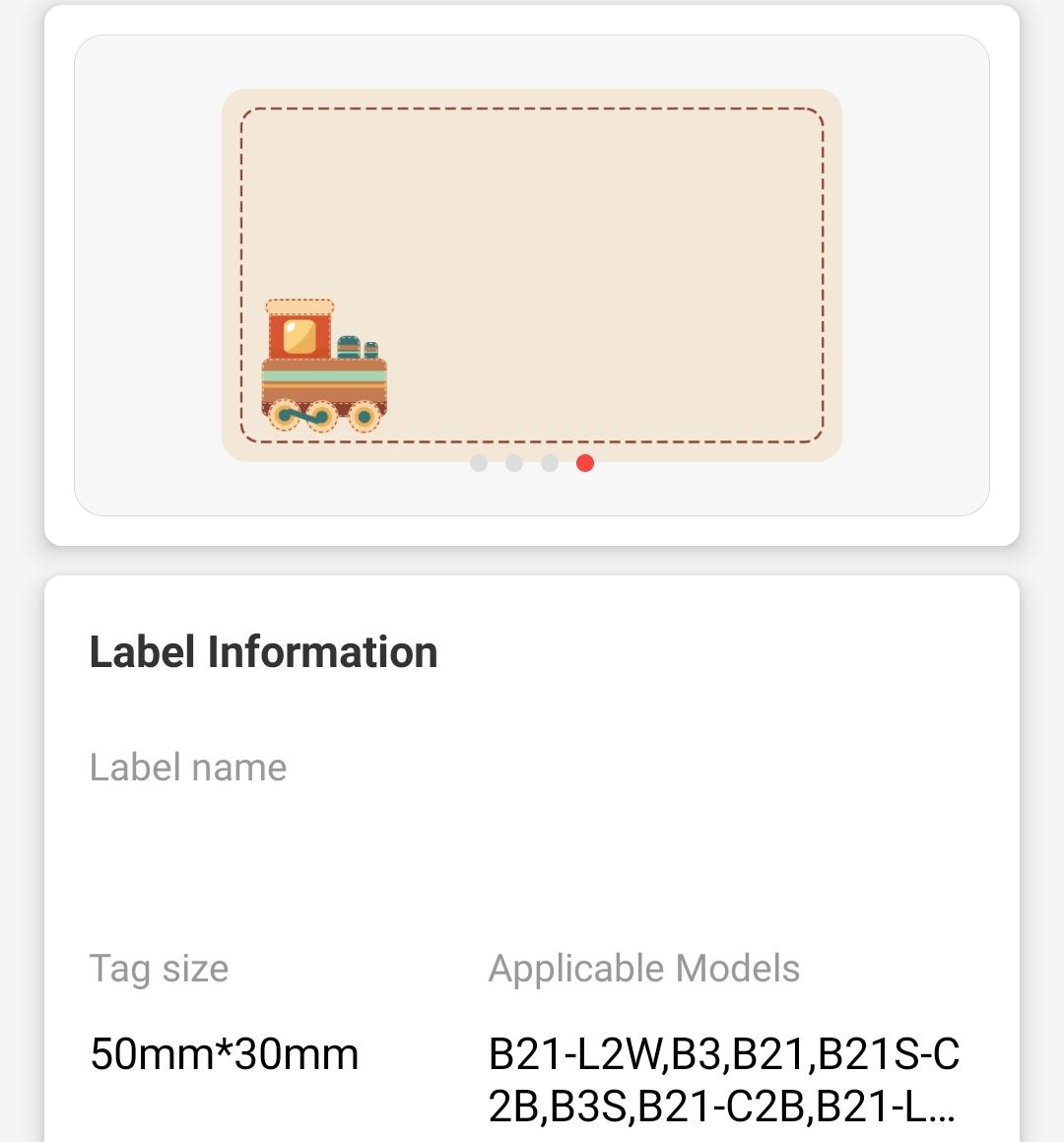Select the third carousel page dot
1064x1142 pixels.
point(550,463)
